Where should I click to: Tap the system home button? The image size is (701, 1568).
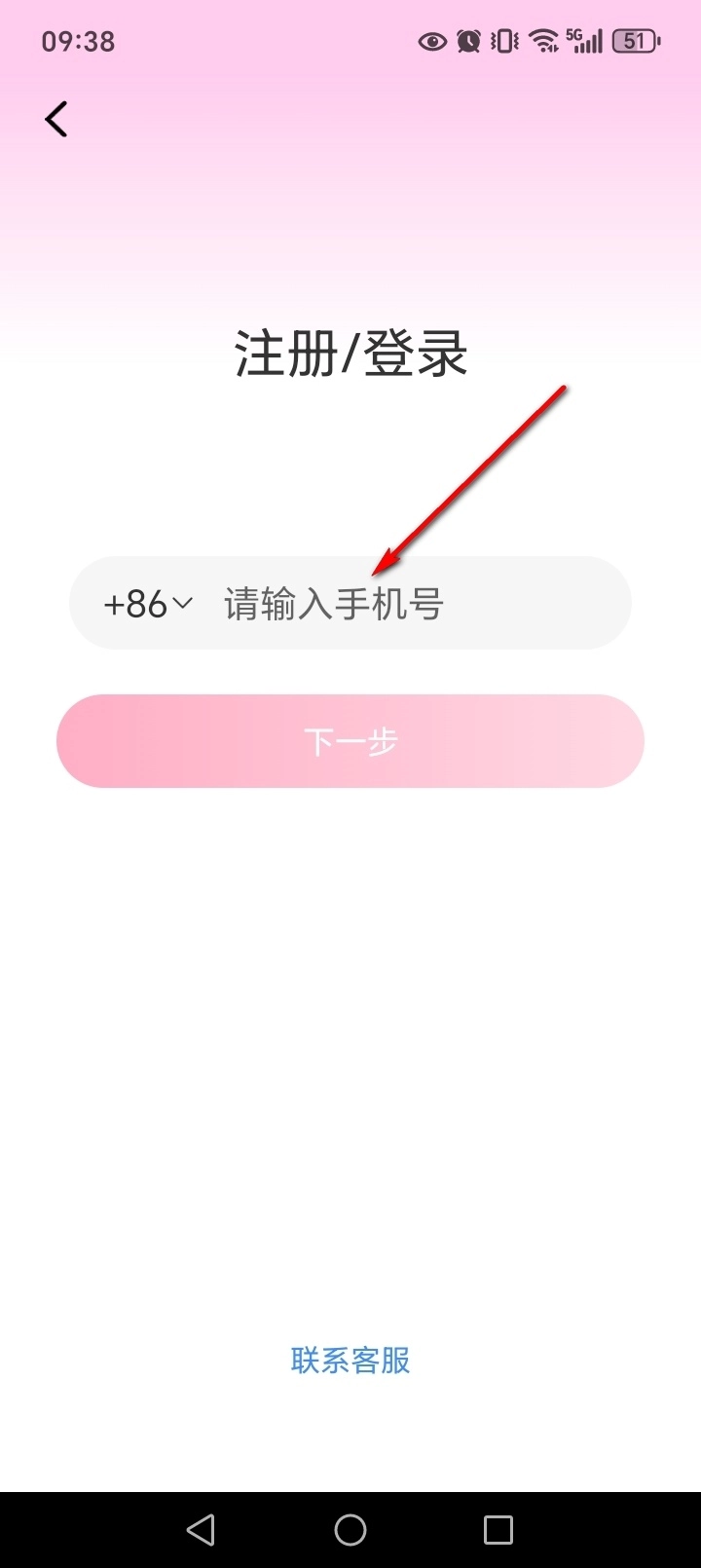(350, 1530)
